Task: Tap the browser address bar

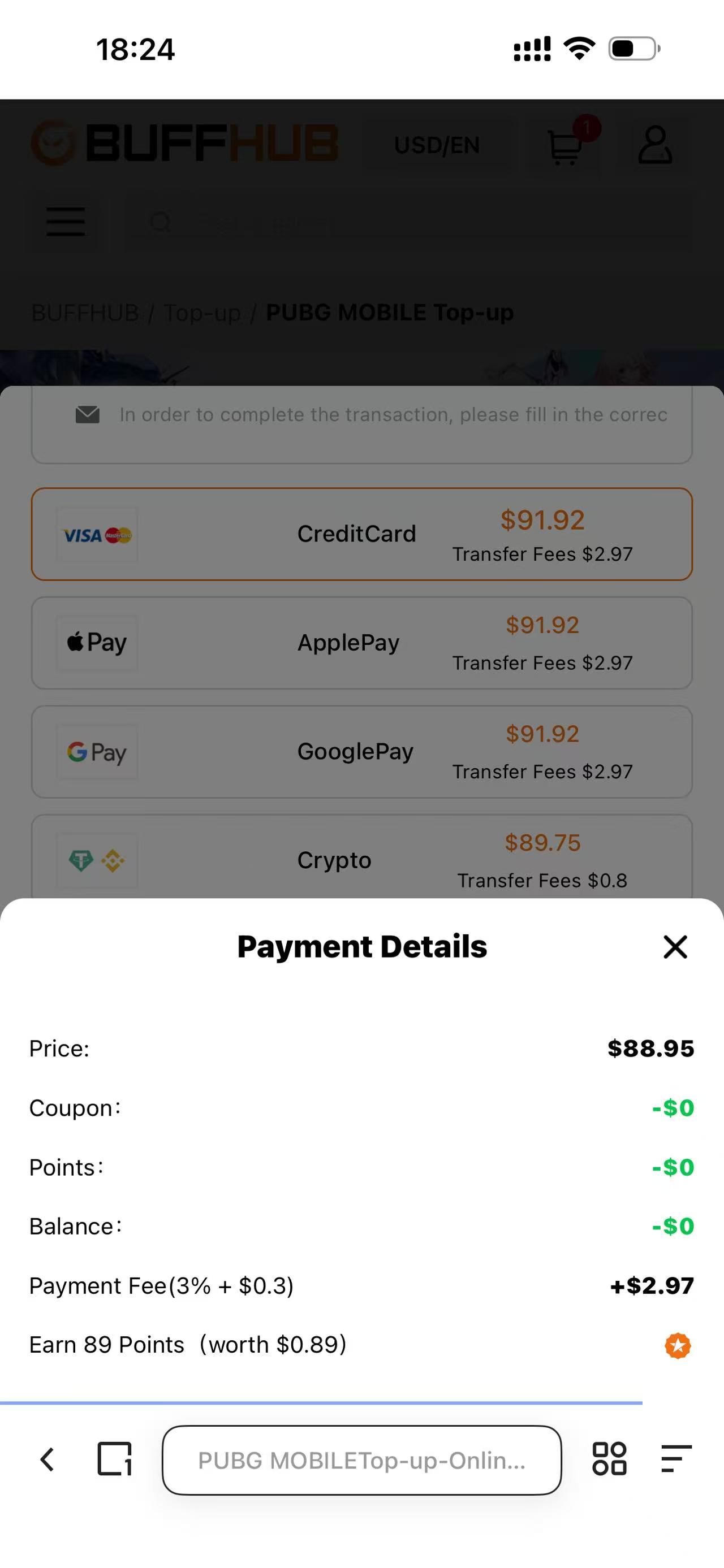Action: pos(361,1459)
